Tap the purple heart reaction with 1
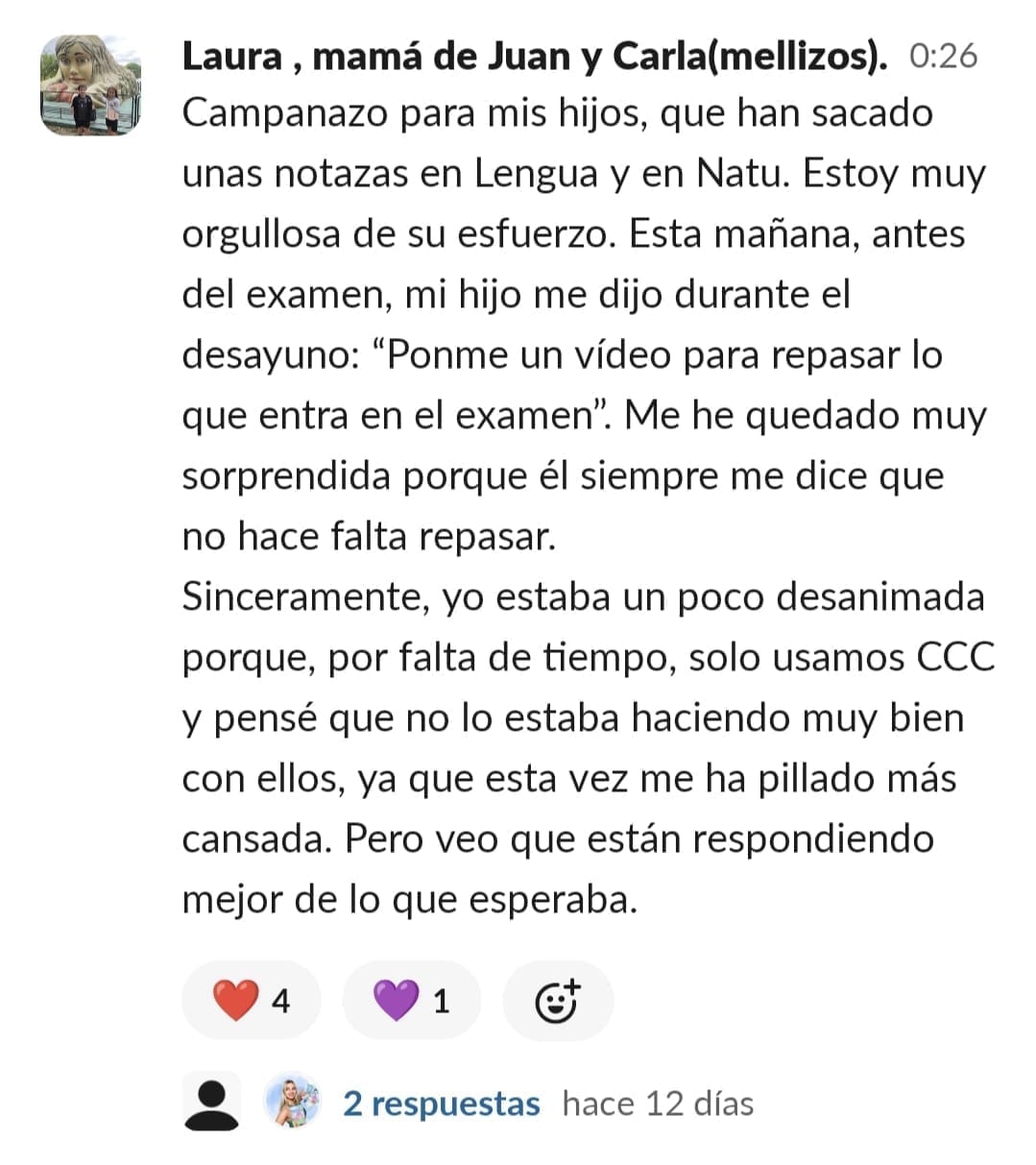This screenshot has width=1036, height=1165. [x=411, y=1000]
